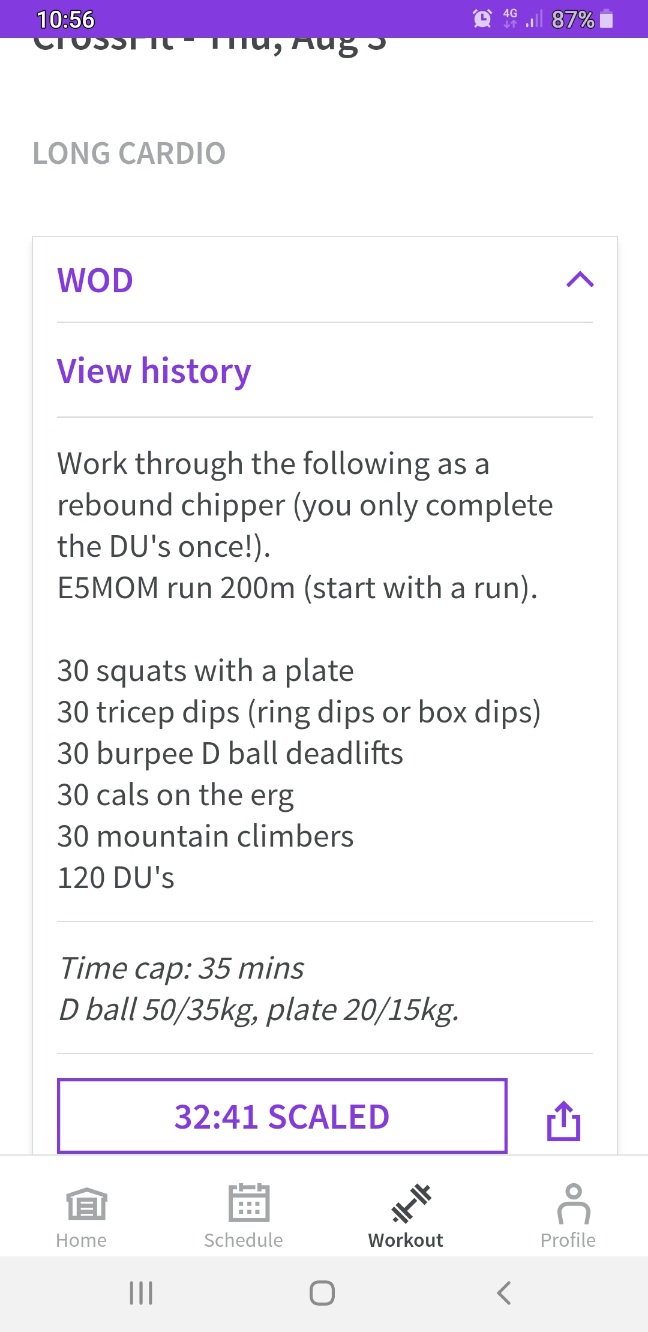The image size is (648, 1332).
Task: Tap the system back button
Action: (x=504, y=1294)
